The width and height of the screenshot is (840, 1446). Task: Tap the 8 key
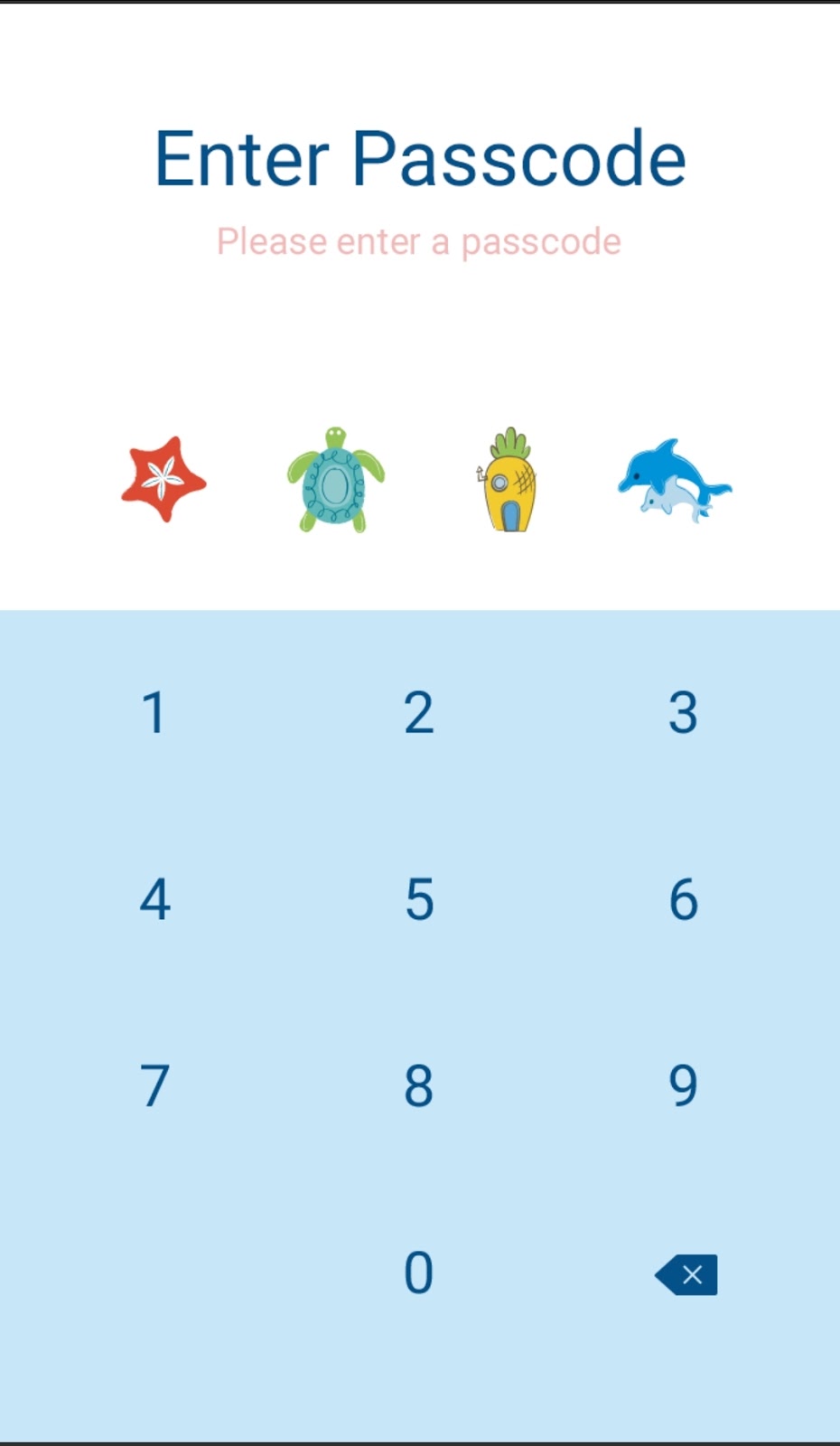click(x=418, y=1086)
